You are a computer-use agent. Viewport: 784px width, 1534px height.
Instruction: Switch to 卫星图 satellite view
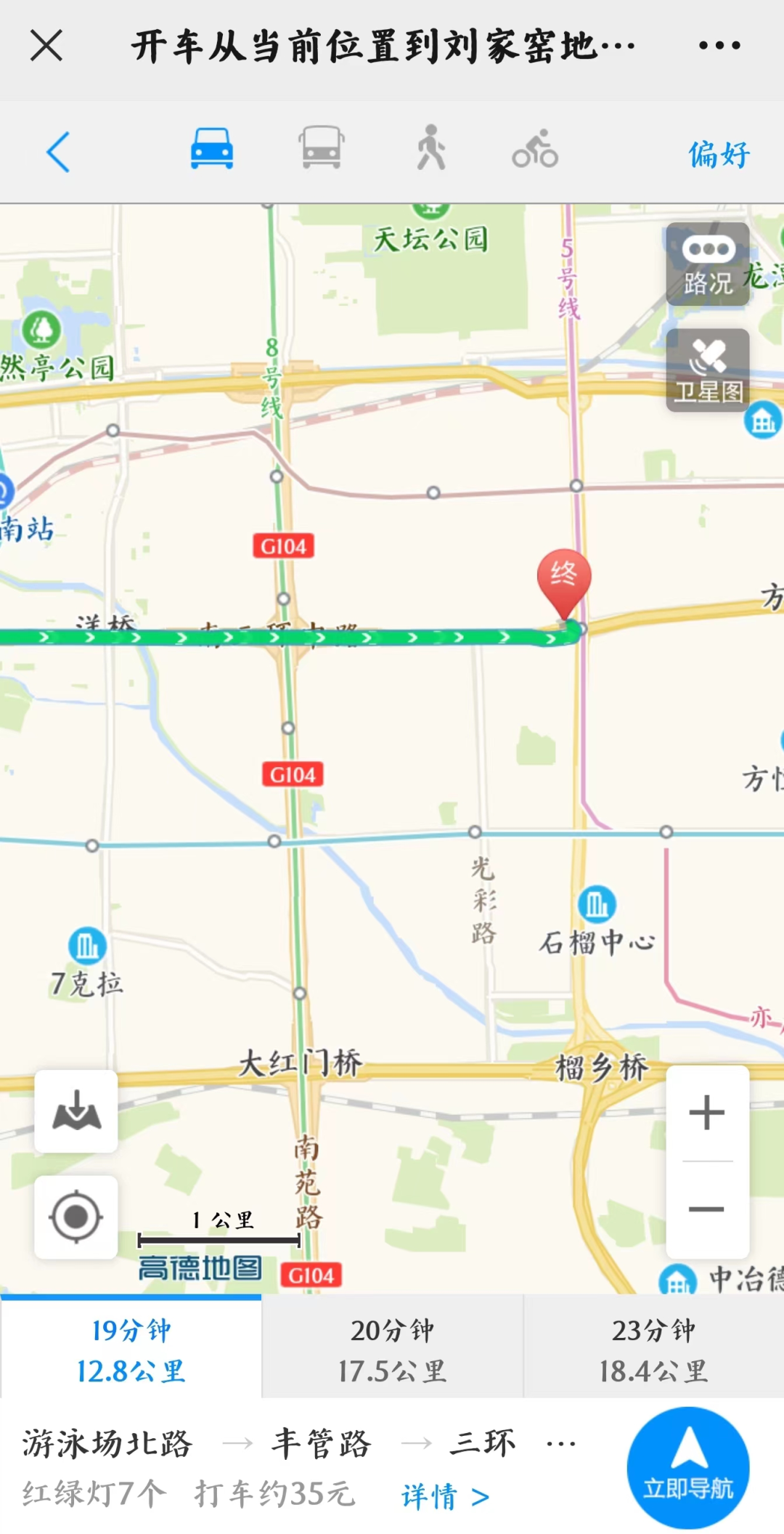708,370
